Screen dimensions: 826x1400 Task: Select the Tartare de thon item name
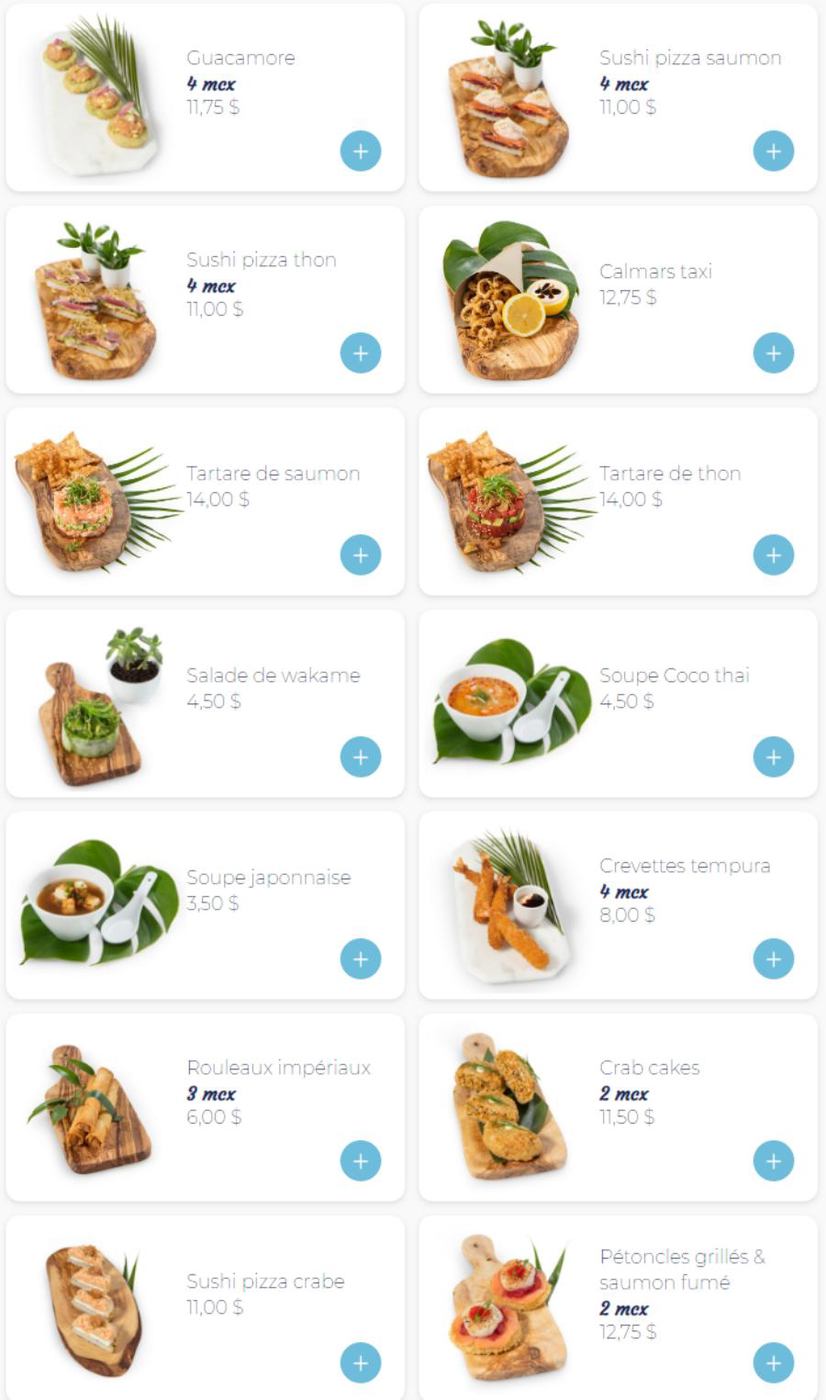672,473
